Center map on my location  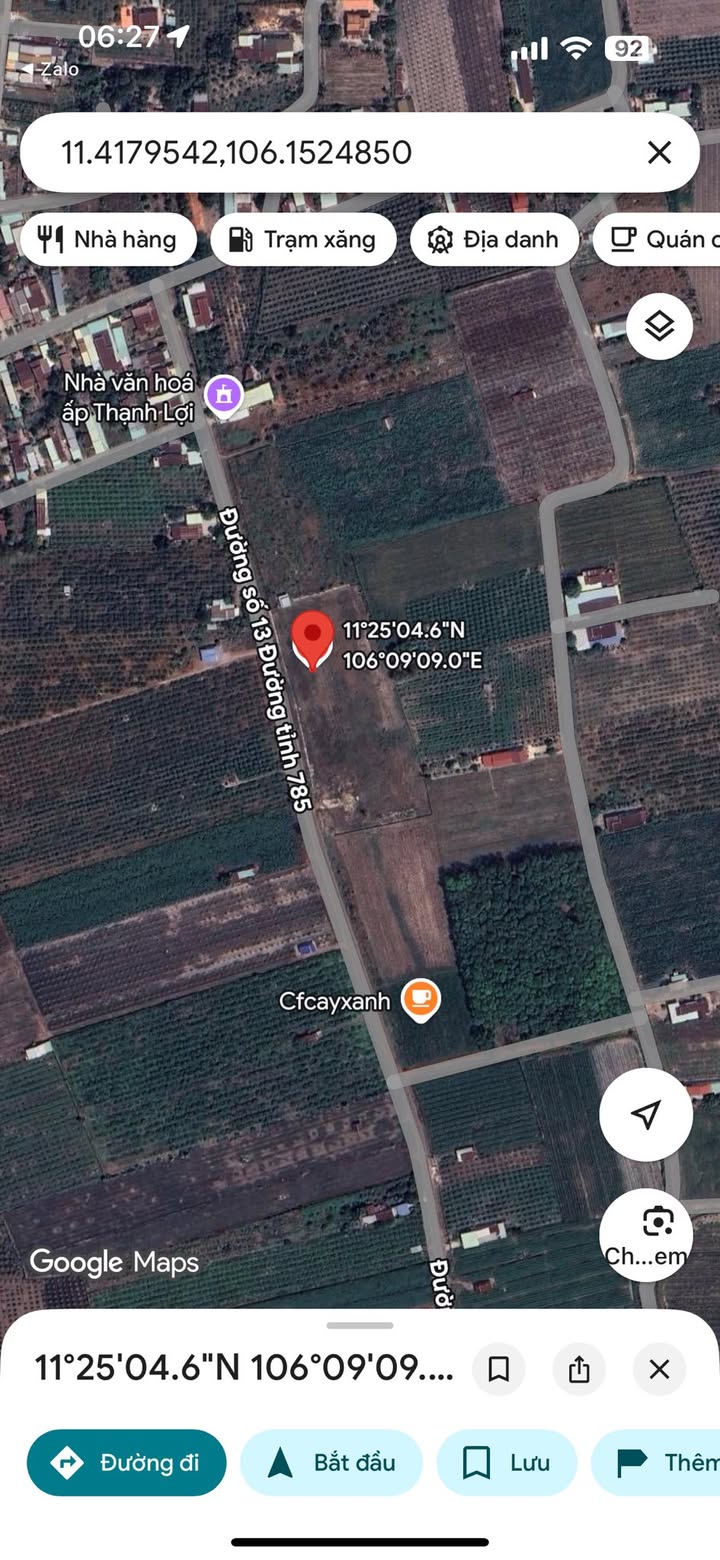coord(646,1114)
